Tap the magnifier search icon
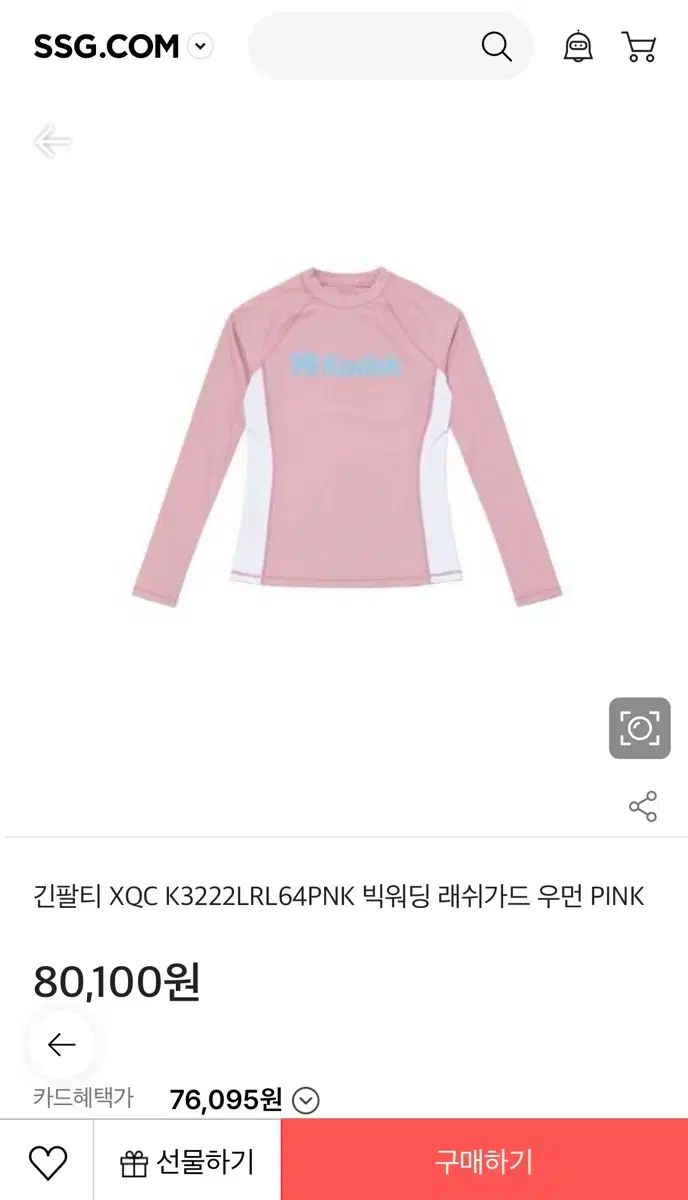688x1200 pixels. [x=496, y=46]
